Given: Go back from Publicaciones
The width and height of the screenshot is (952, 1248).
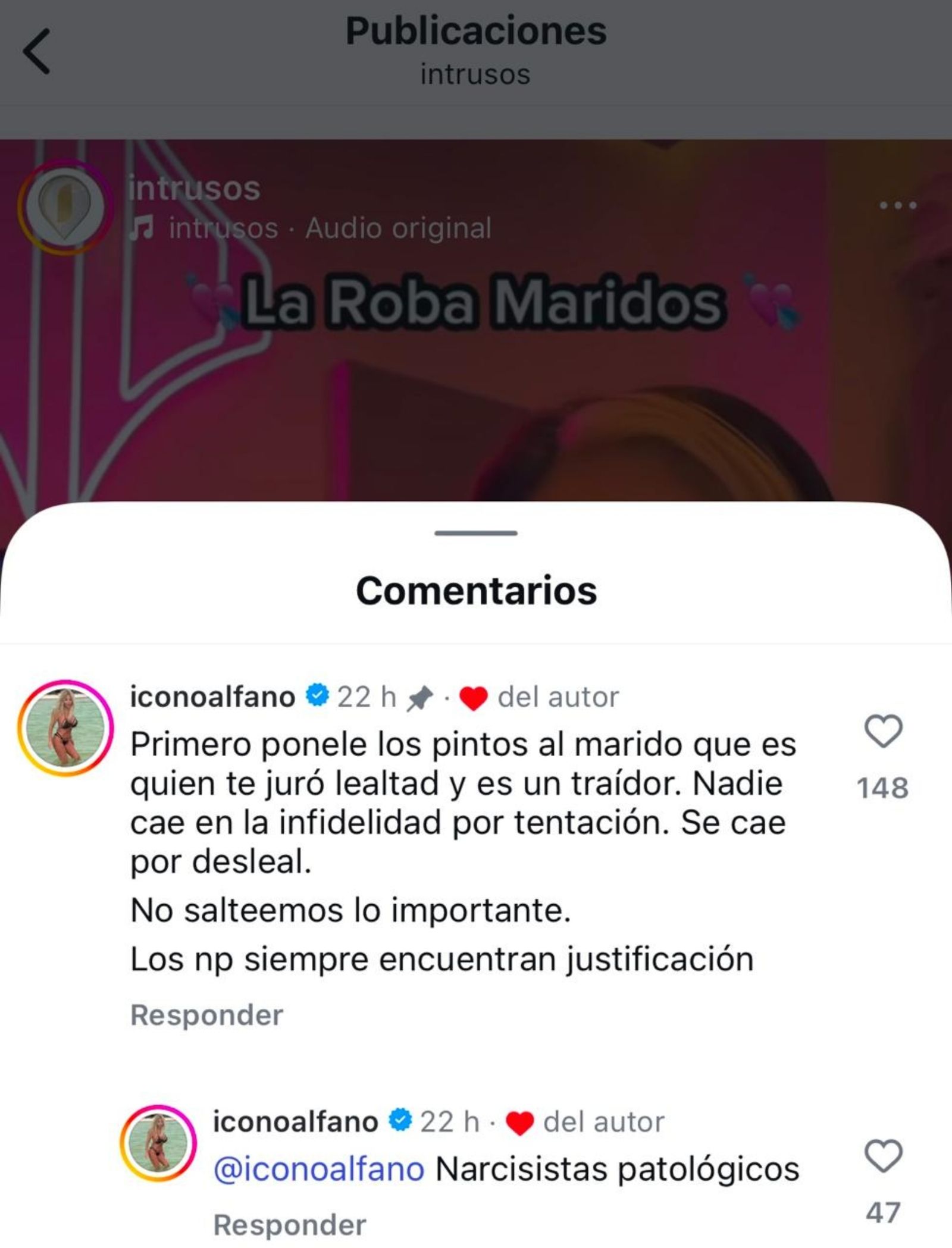Looking at the screenshot, I should tap(37, 52).
